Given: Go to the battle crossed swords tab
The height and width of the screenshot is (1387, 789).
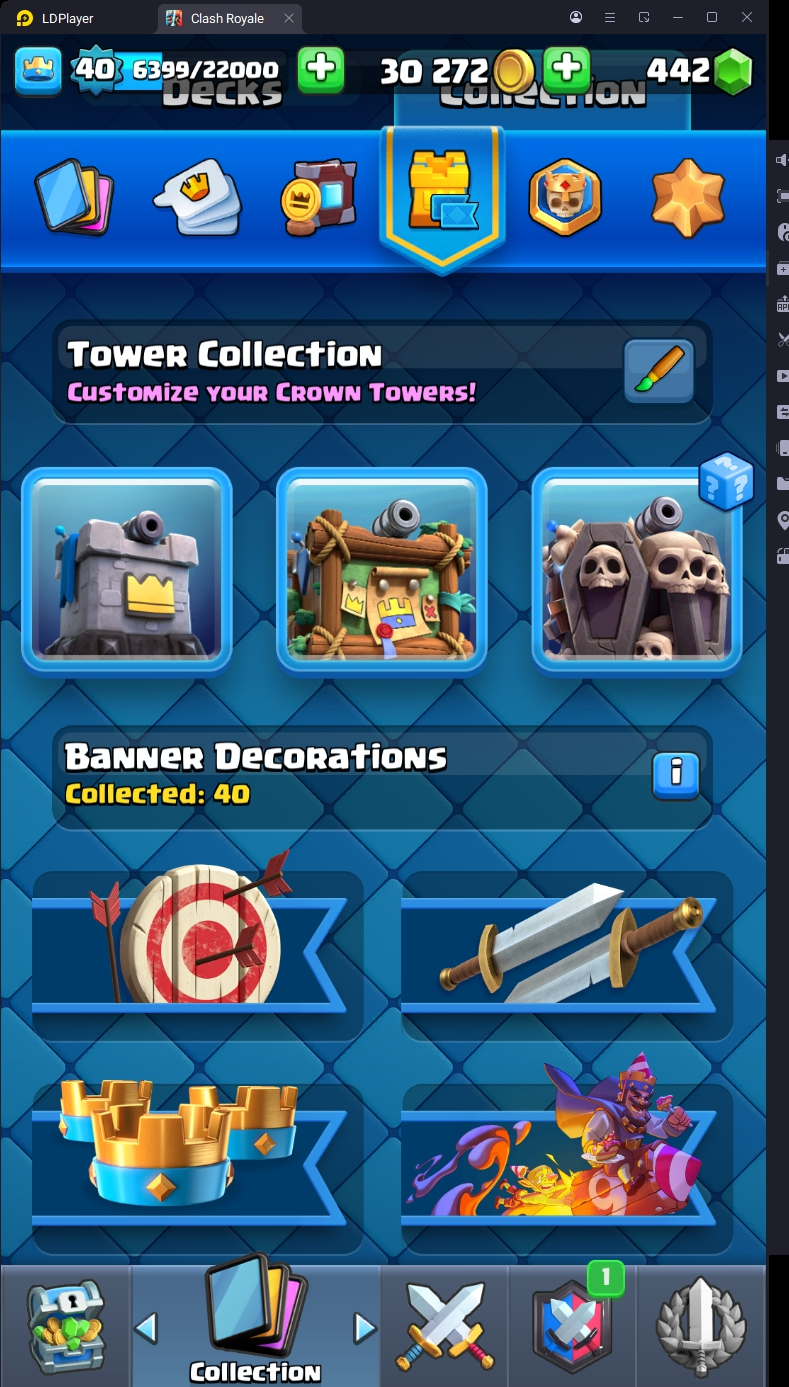Looking at the screenshot, I should pyautogui.click(x=445, y=1325).
